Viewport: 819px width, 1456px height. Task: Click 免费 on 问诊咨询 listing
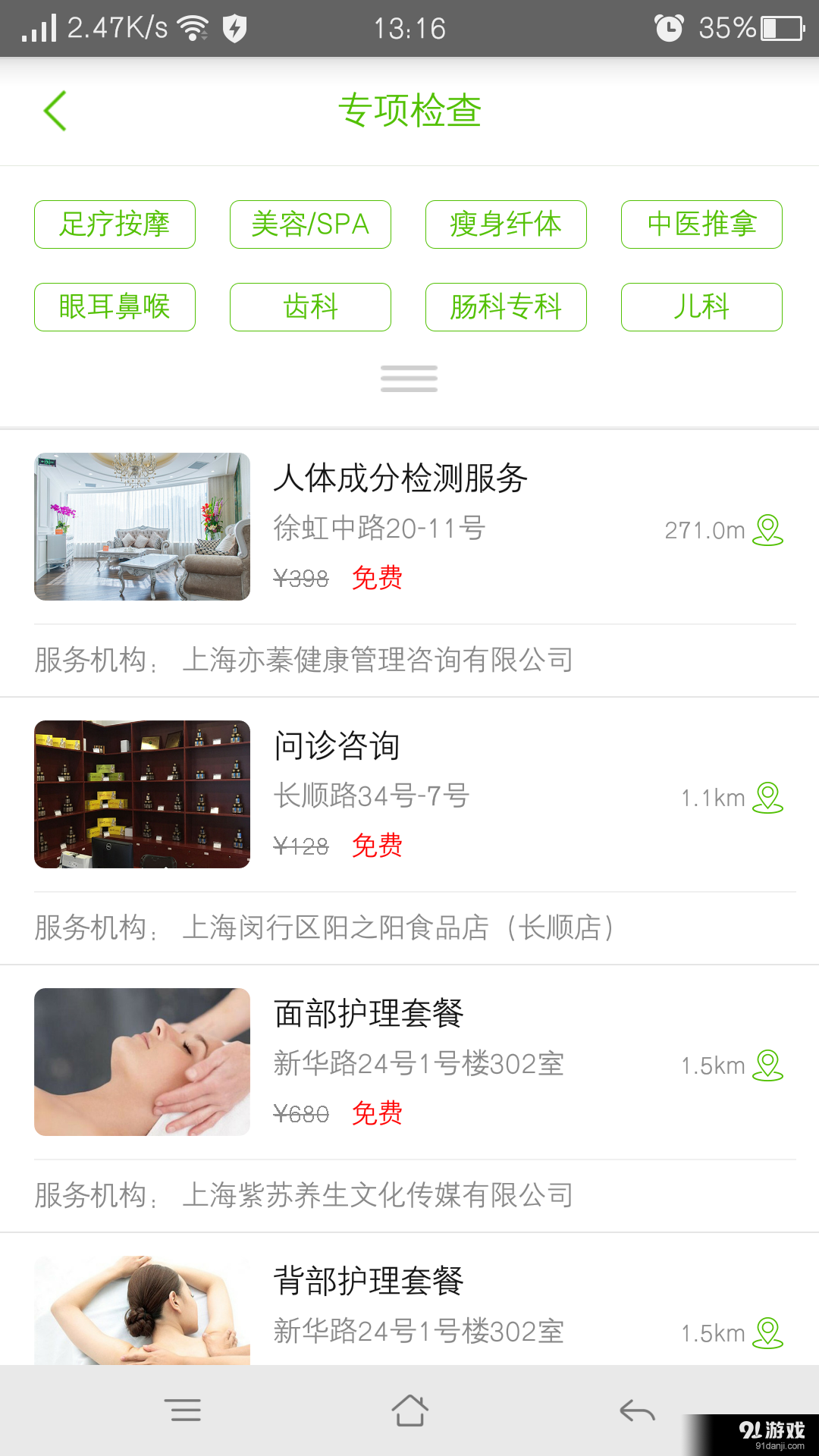(377, 846)
